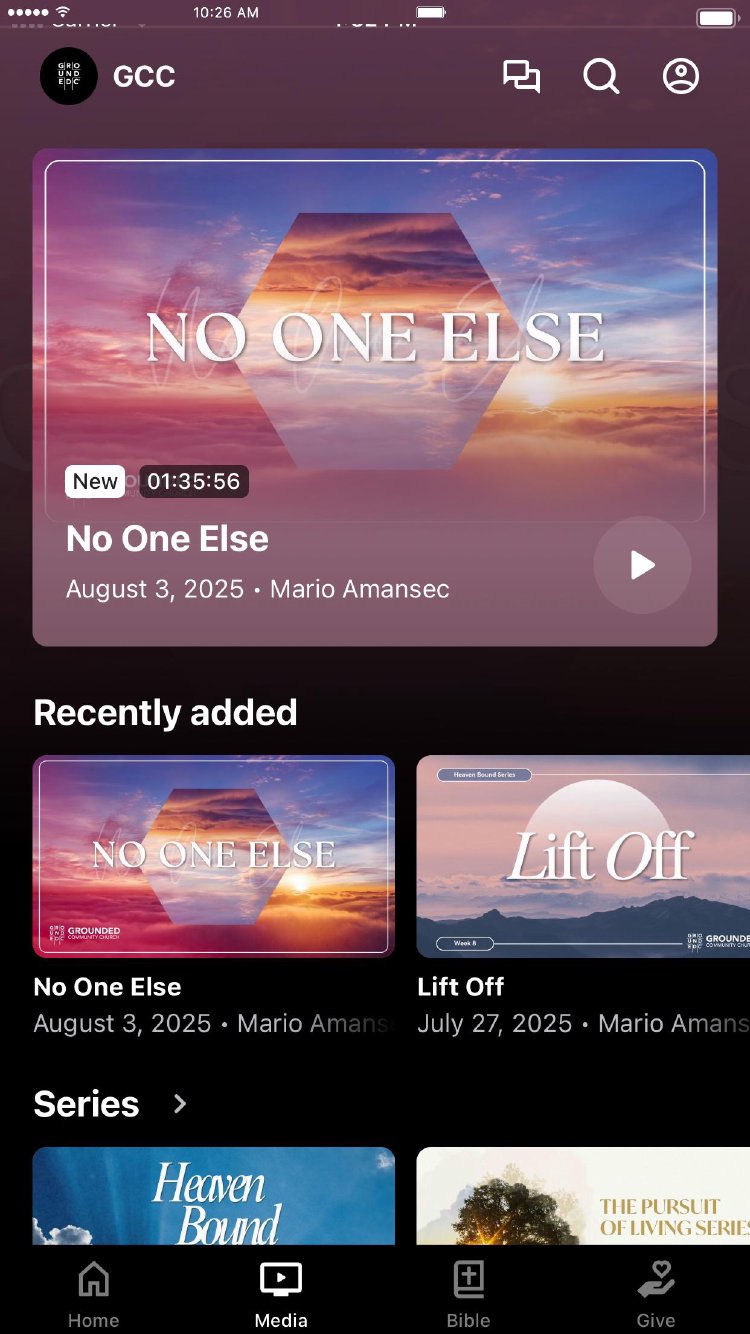Select the Media tab
Viewport: 750px width, 1334px height.
[x=281, y=1294]
